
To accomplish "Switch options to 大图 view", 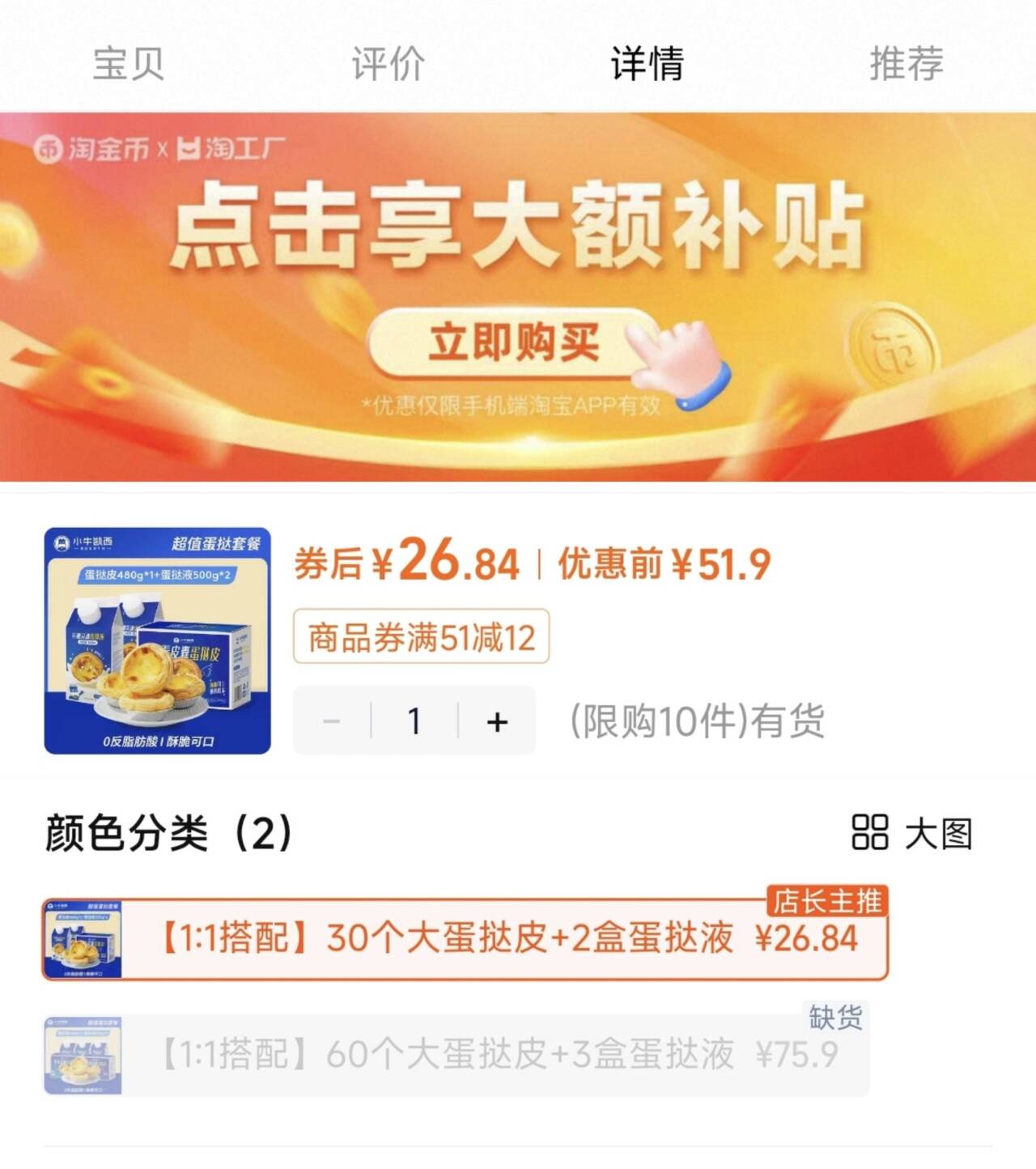I will tap(912, 833).
